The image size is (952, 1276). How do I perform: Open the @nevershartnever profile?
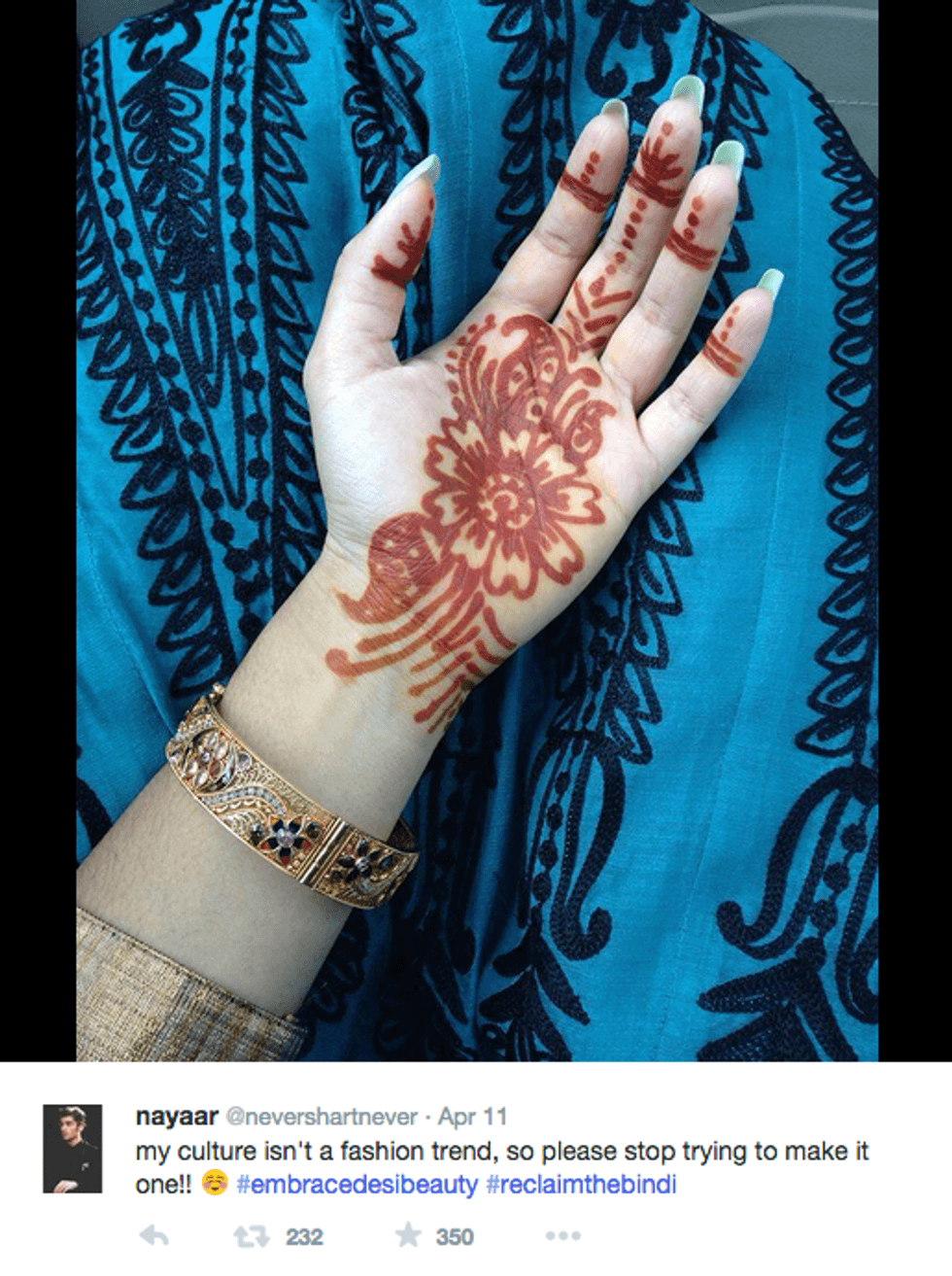(x=322, y=1117)
